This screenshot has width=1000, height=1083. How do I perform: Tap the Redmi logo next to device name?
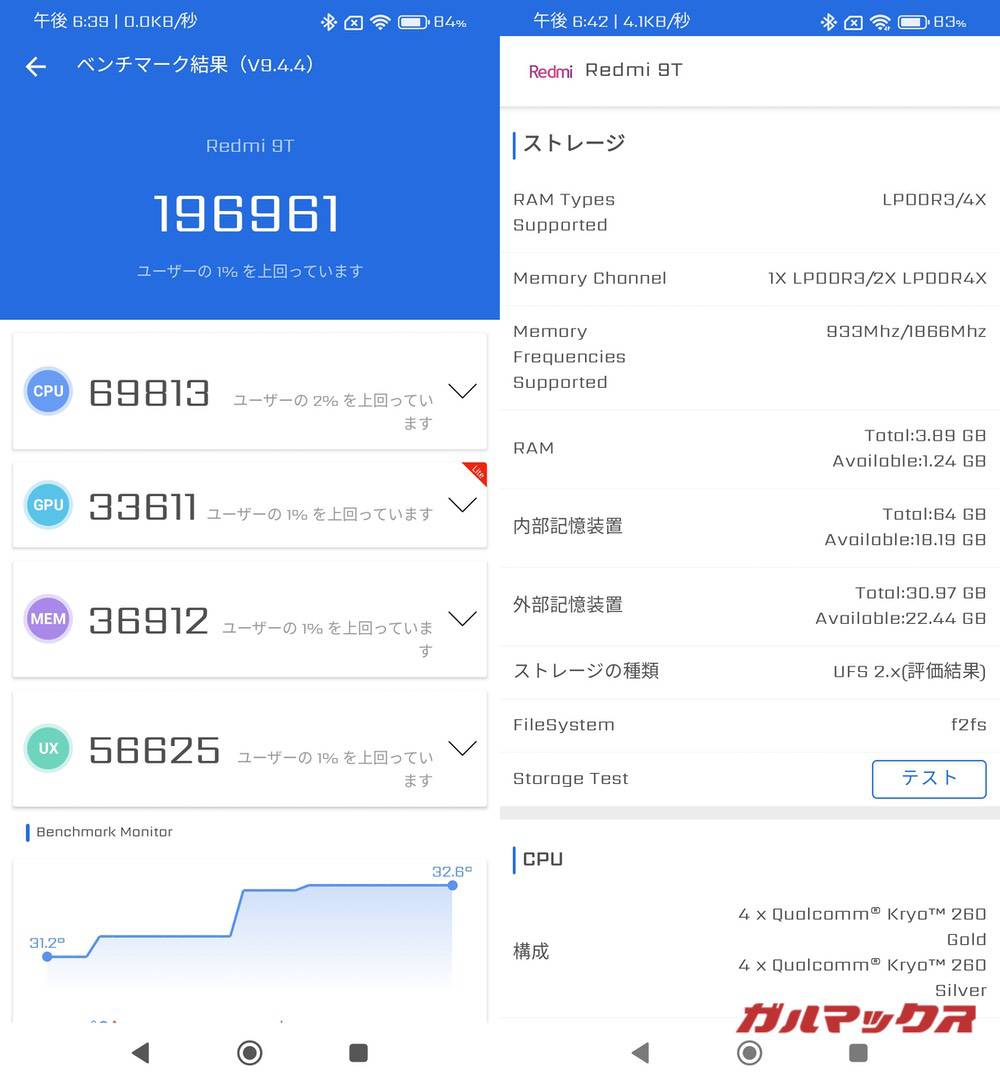(x=549, y=71)
